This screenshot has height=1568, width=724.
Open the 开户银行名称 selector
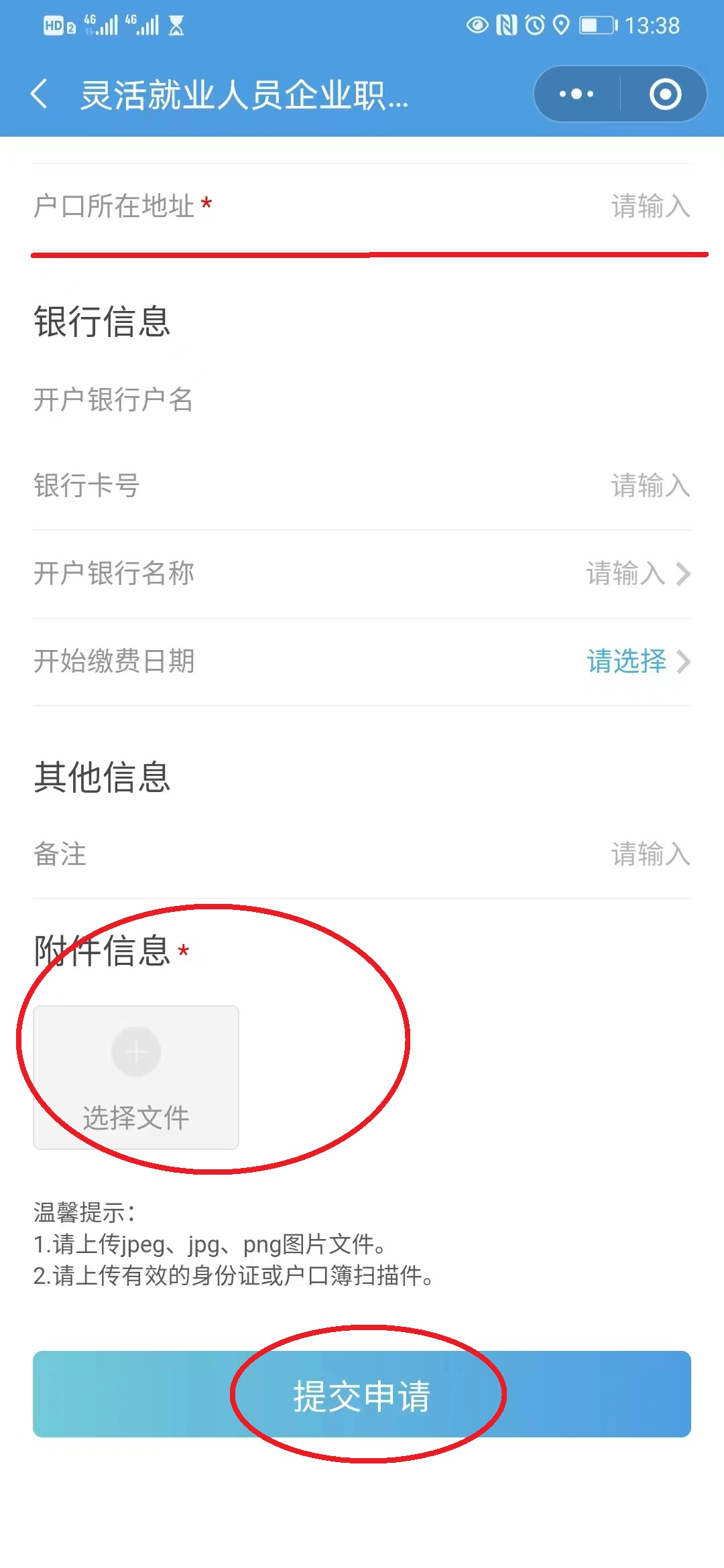coord(637,574)
